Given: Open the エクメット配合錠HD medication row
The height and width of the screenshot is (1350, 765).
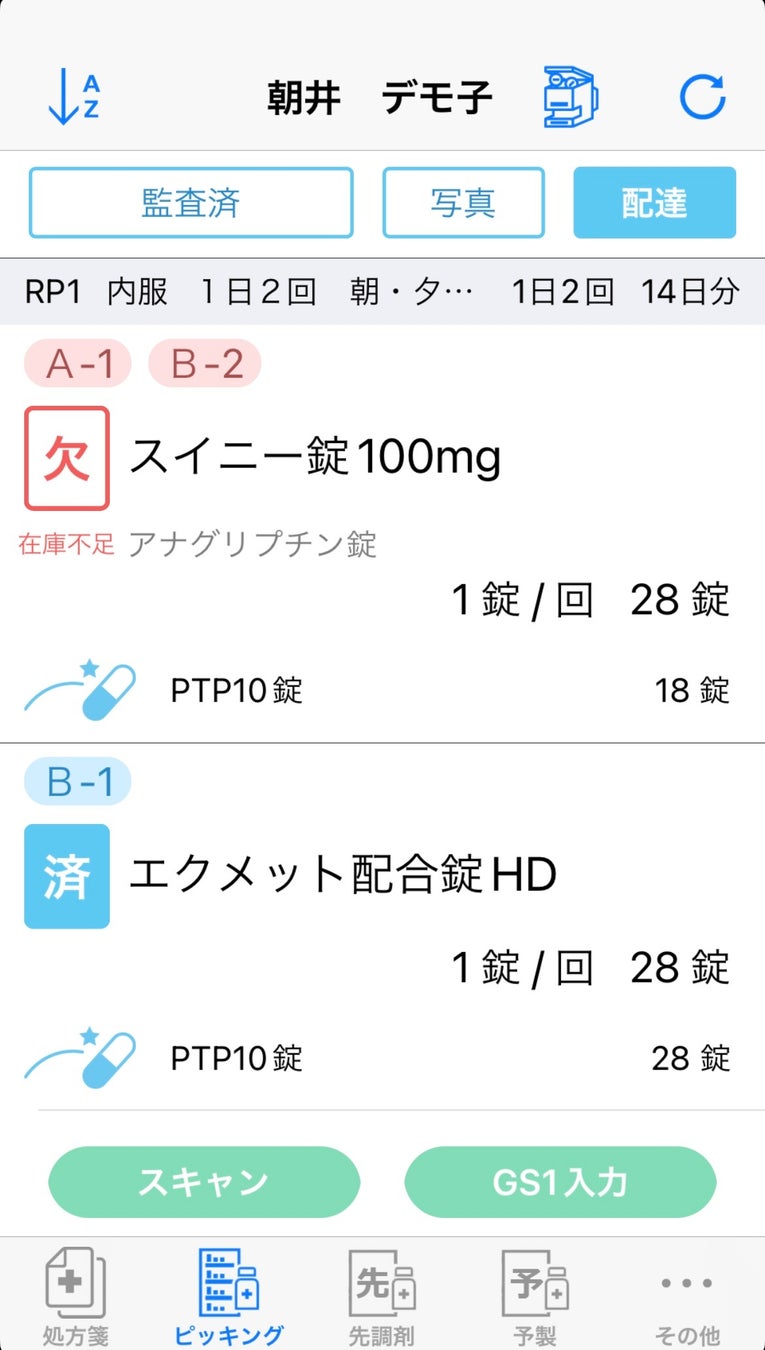Looking at the screenshot, I should click(x=342, y=875).
